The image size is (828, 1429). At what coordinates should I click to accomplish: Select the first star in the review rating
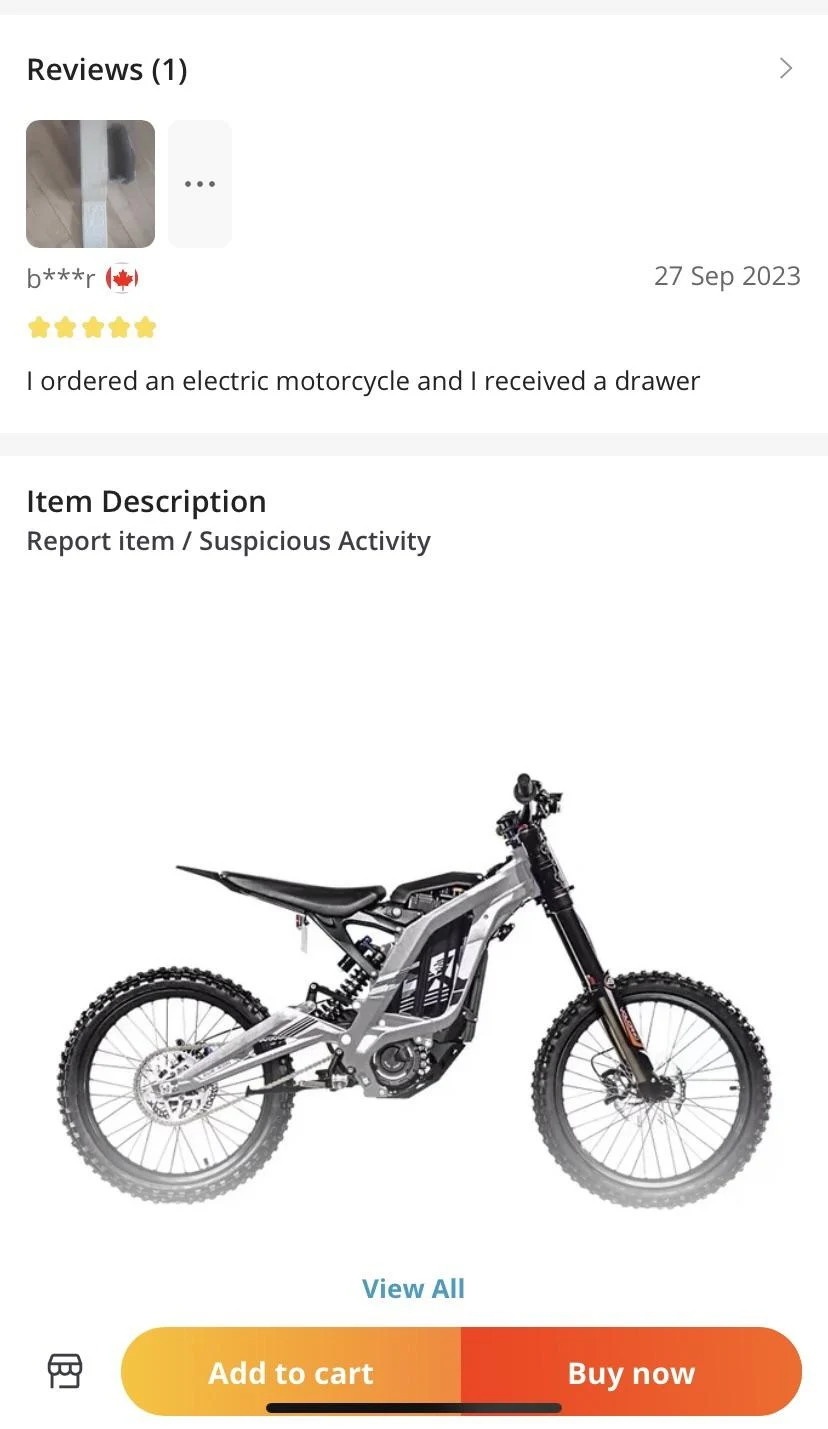(x=37, y=326)
